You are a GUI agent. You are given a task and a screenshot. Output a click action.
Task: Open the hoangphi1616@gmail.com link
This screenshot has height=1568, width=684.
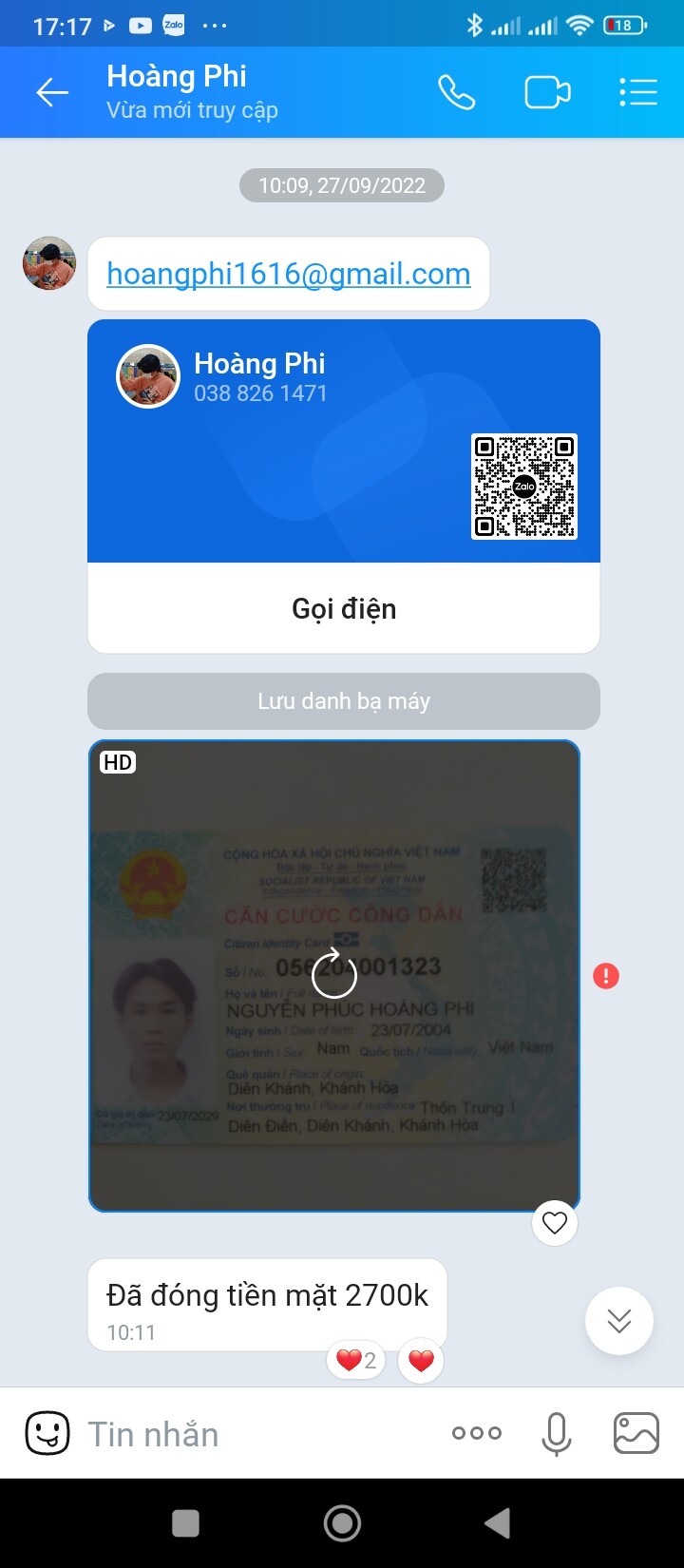[288, 274]
